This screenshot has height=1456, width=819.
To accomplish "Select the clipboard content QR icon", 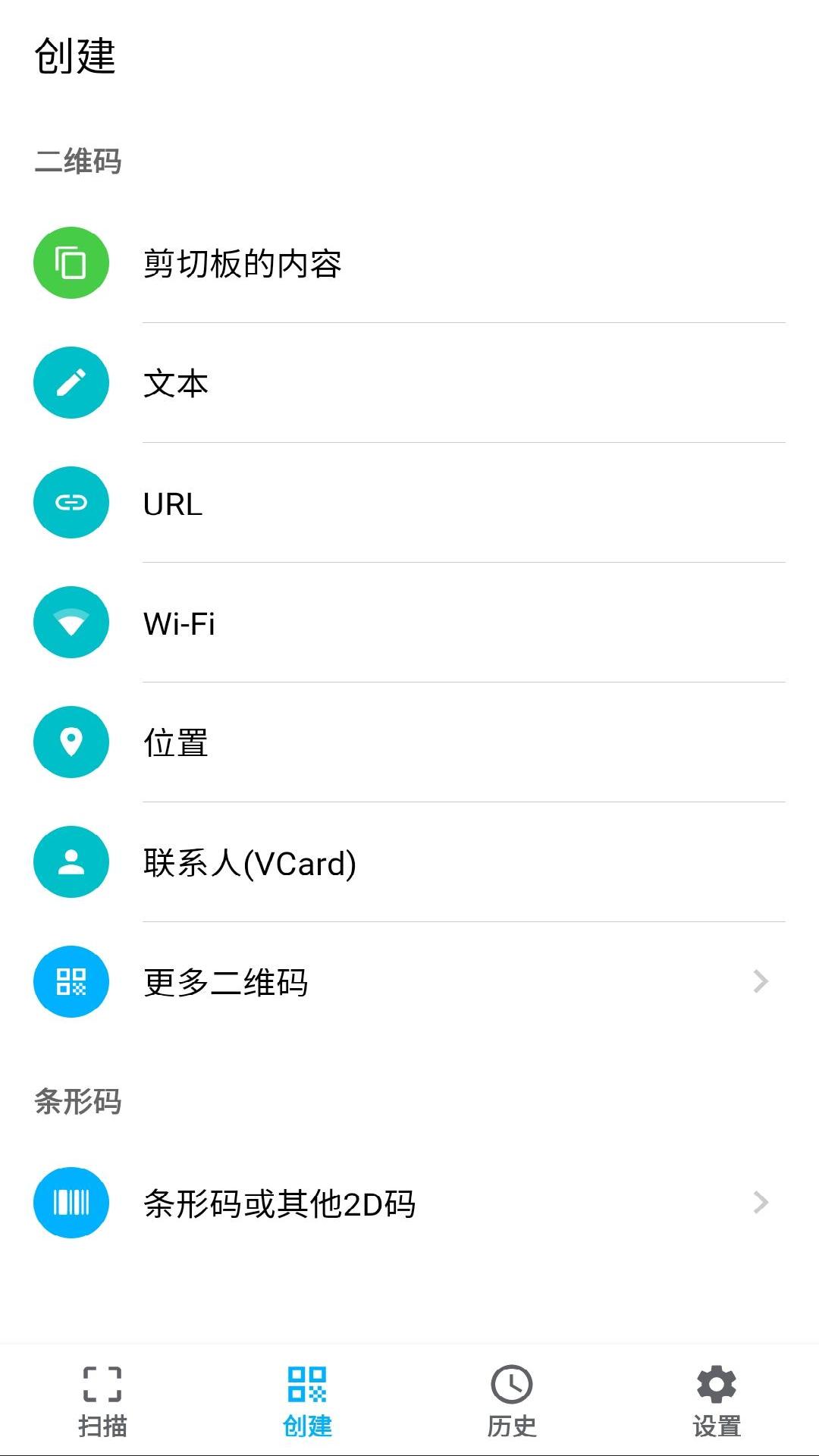I will click(x=71, y=263).
